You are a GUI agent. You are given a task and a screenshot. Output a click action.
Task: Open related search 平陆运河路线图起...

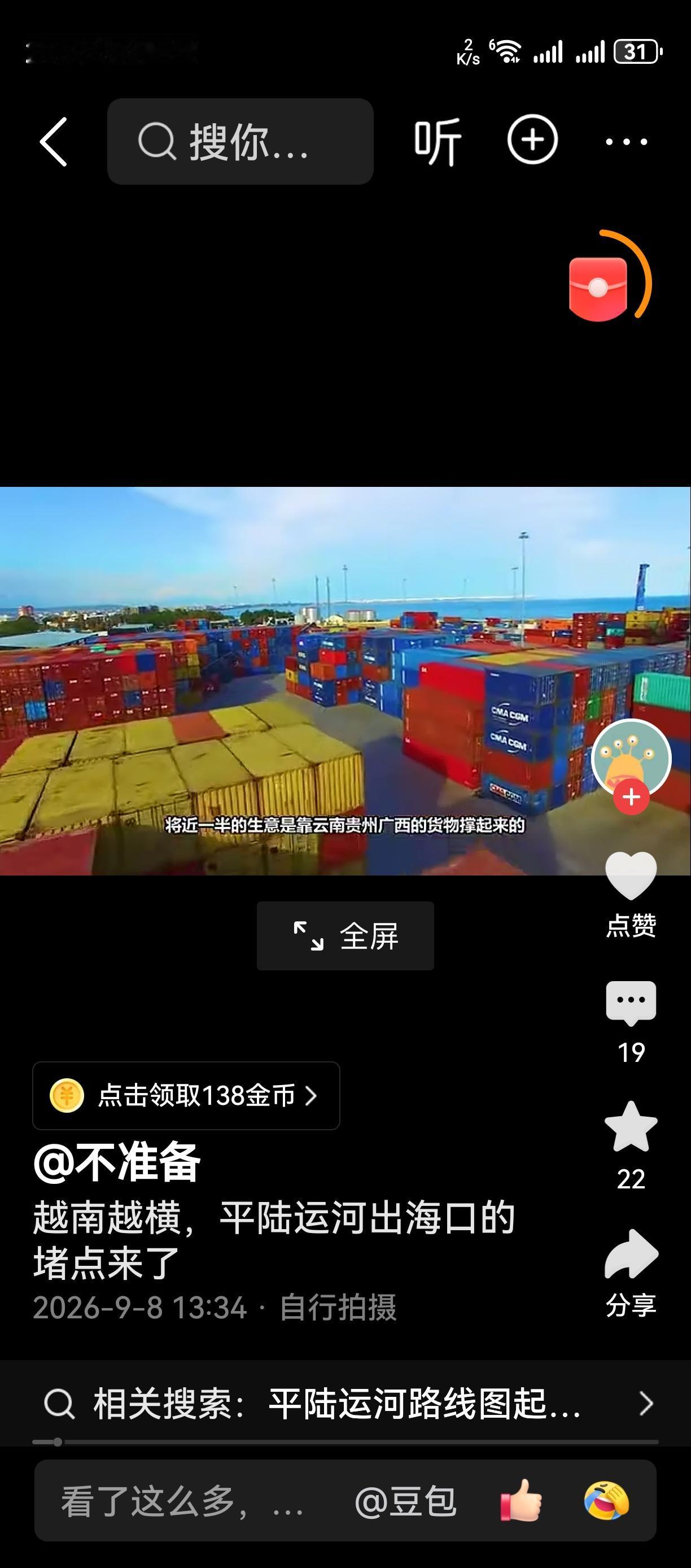pos(345,1404)
